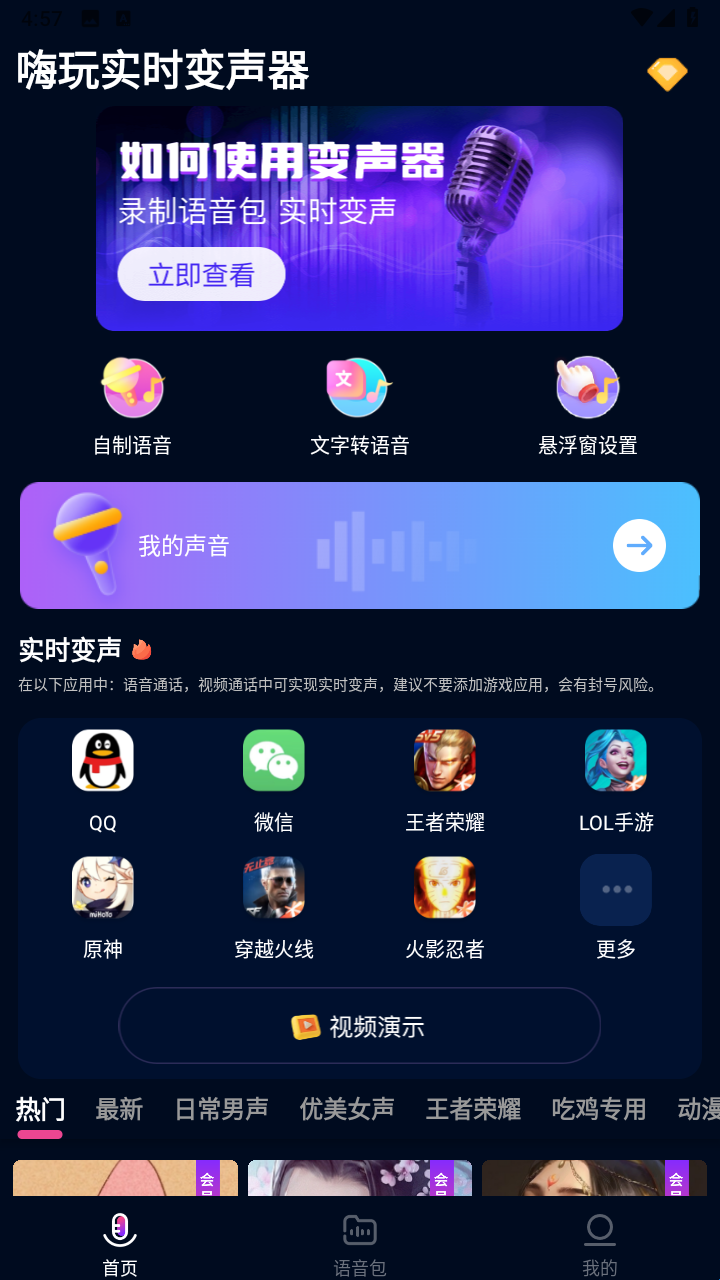Select 微信 app
This screenshot has height=1280, width=720.
pos(273,781)
